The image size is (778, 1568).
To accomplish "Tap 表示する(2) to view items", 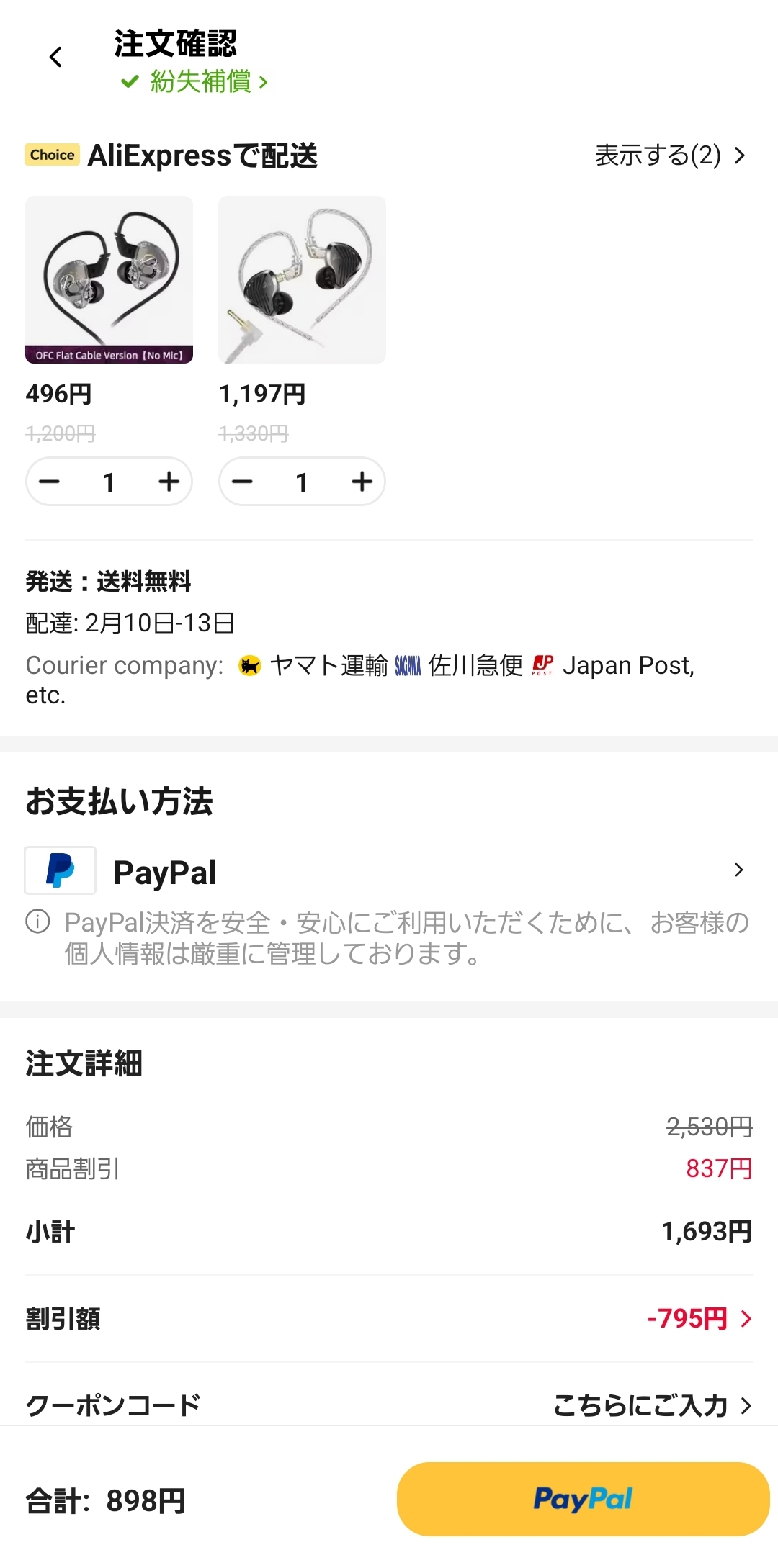I will coord(669,155).
